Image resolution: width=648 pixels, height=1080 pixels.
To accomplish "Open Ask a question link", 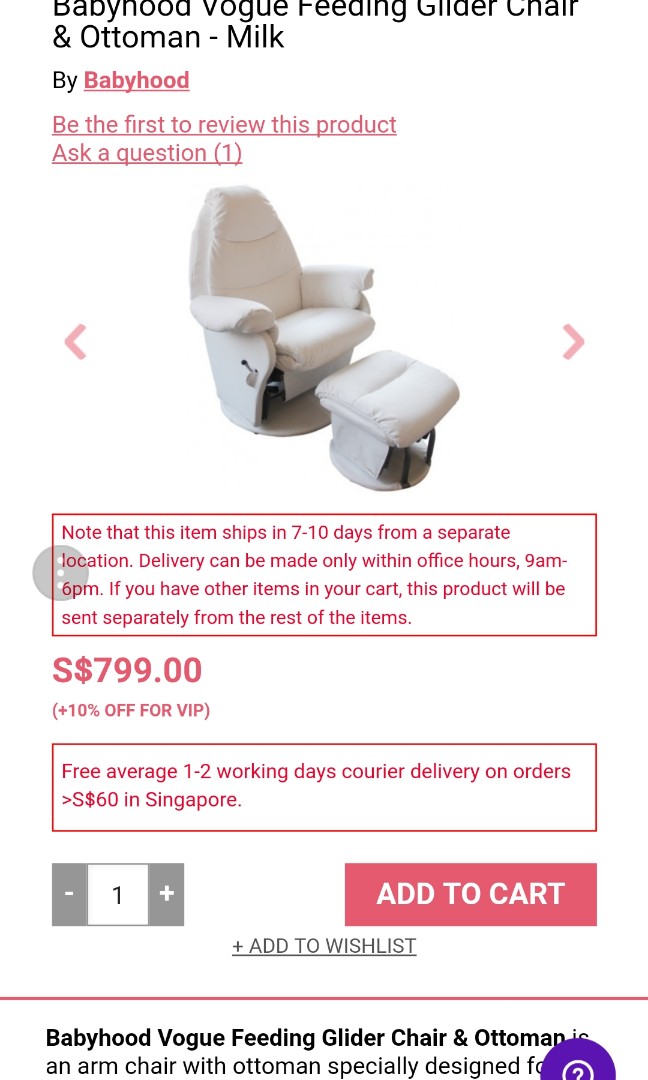I will [147, 153].
